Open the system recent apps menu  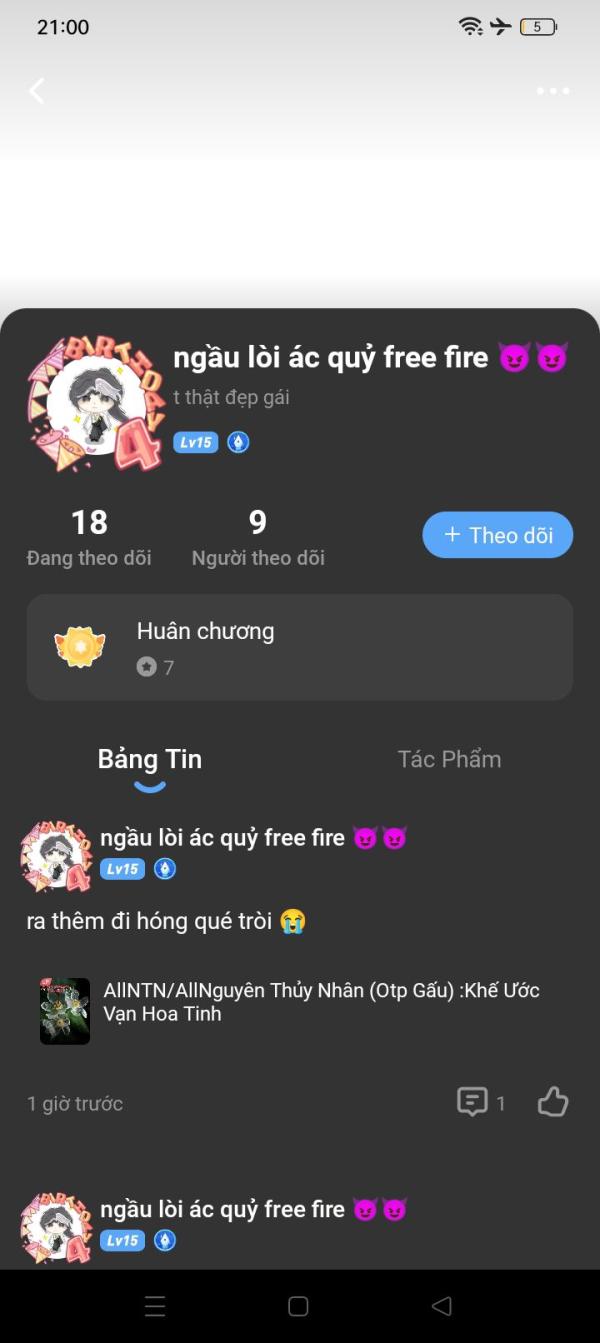pyautogui.click(x=155, y=1306)
